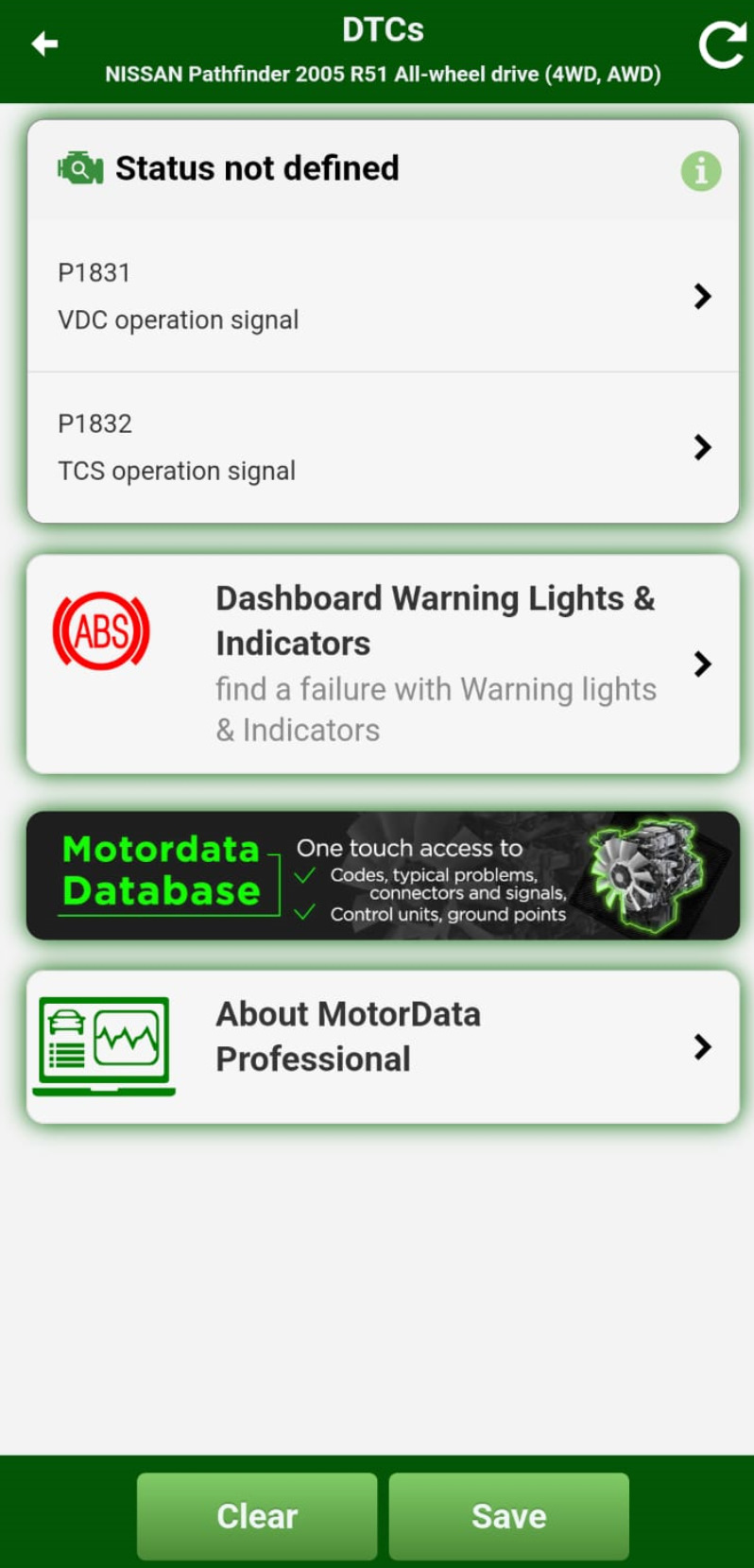Open About MotorData Professional
The width and height of the screenshot is (754, 1568).
[383, 1046]
